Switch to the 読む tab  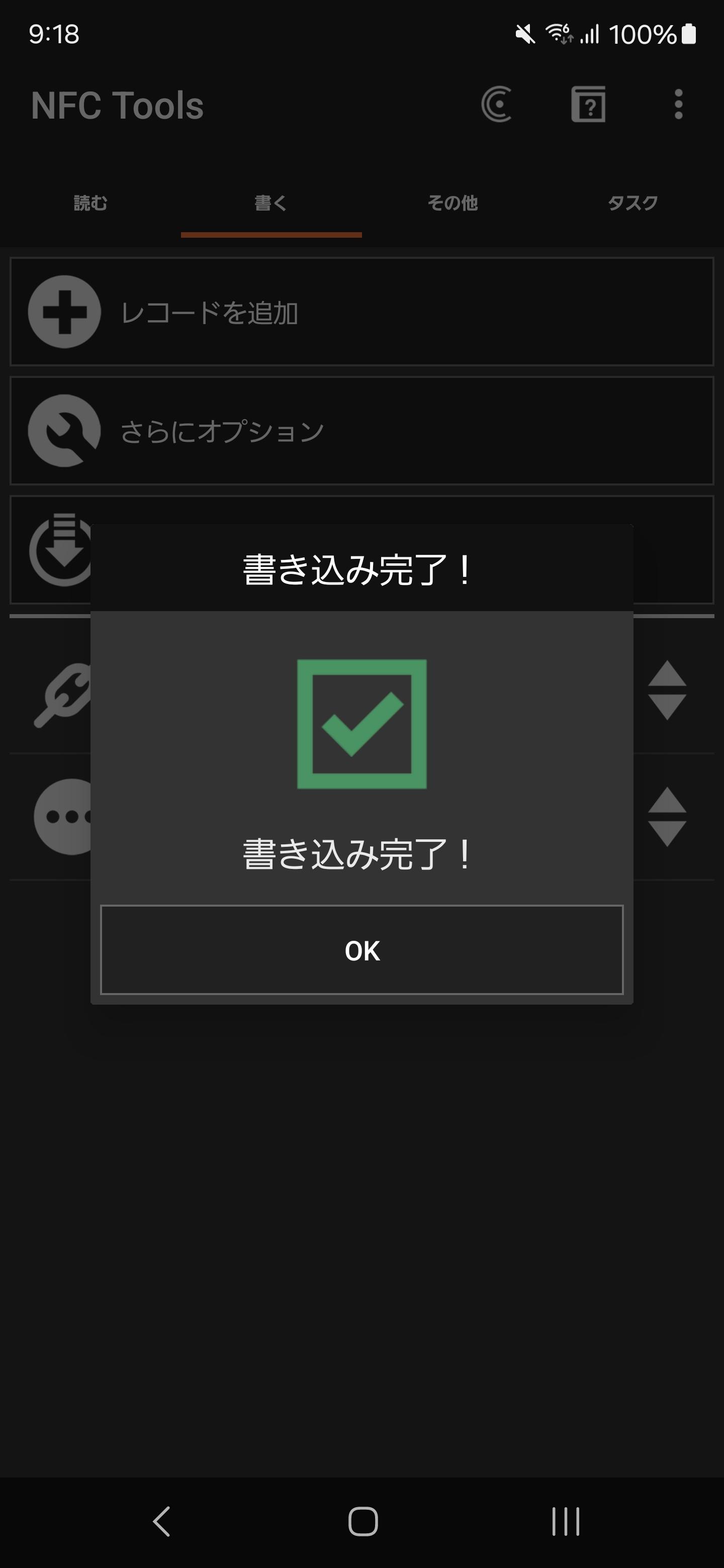[x=90, y=204]
